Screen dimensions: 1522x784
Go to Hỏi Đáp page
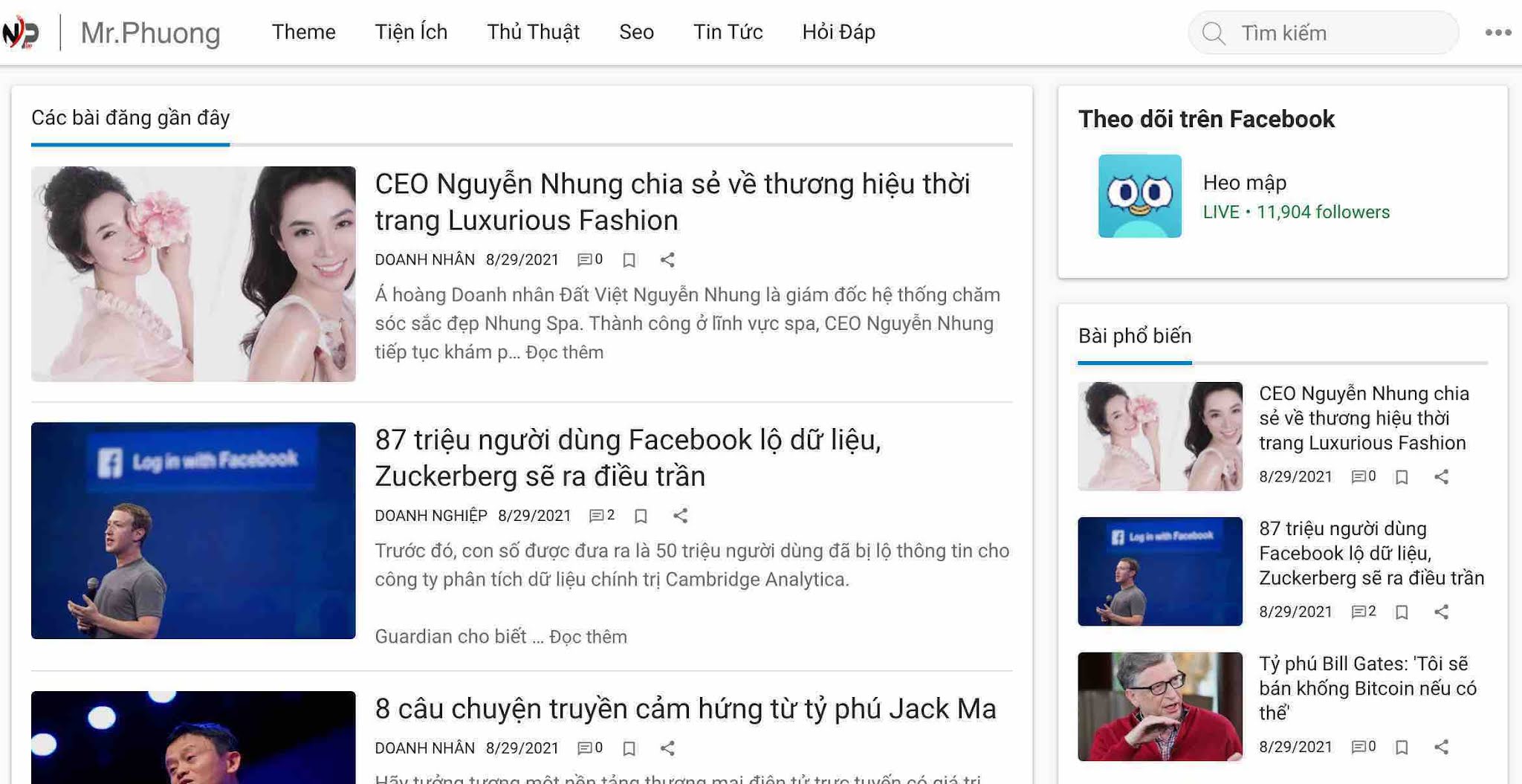pos(838,32)
